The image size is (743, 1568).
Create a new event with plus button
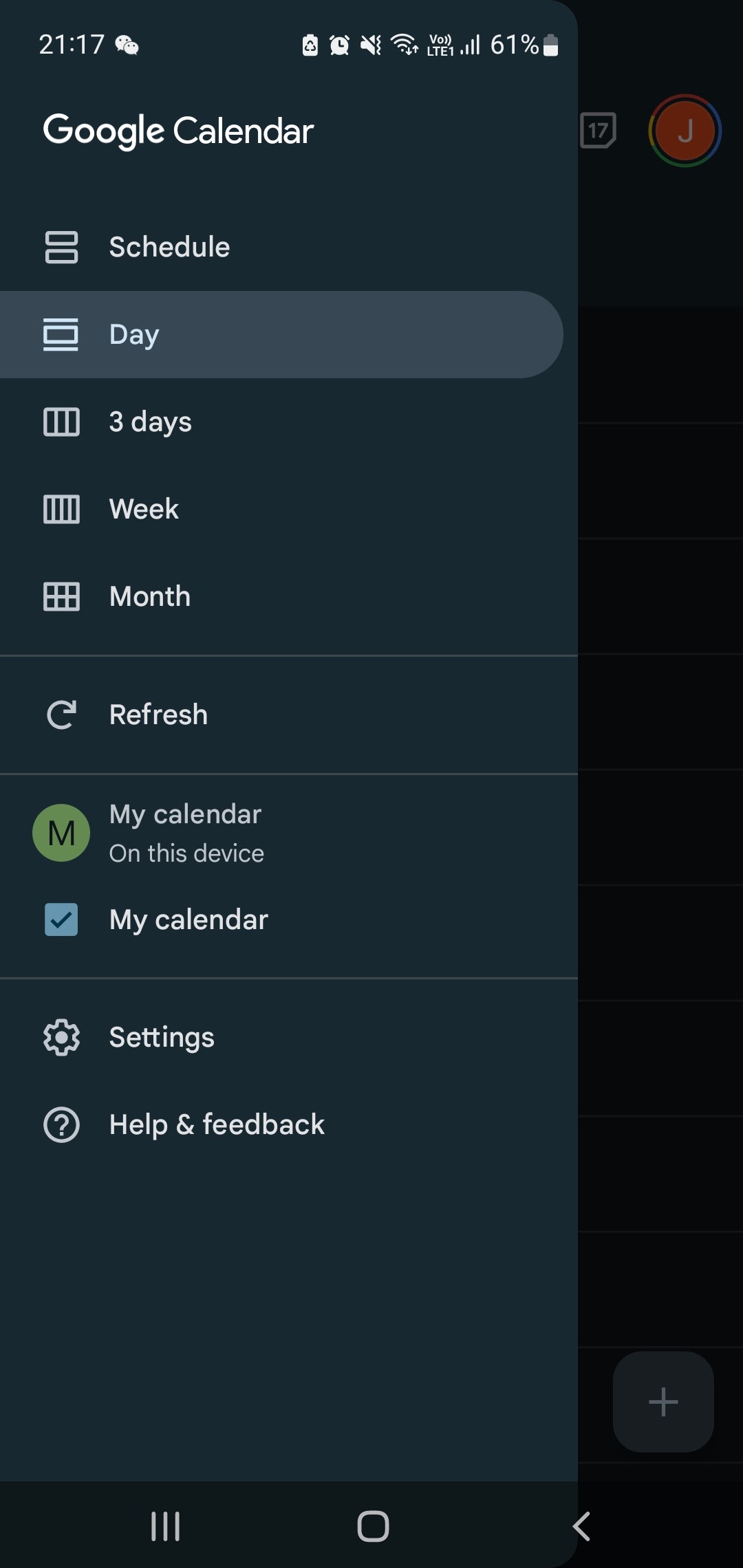coord(663,1402)
